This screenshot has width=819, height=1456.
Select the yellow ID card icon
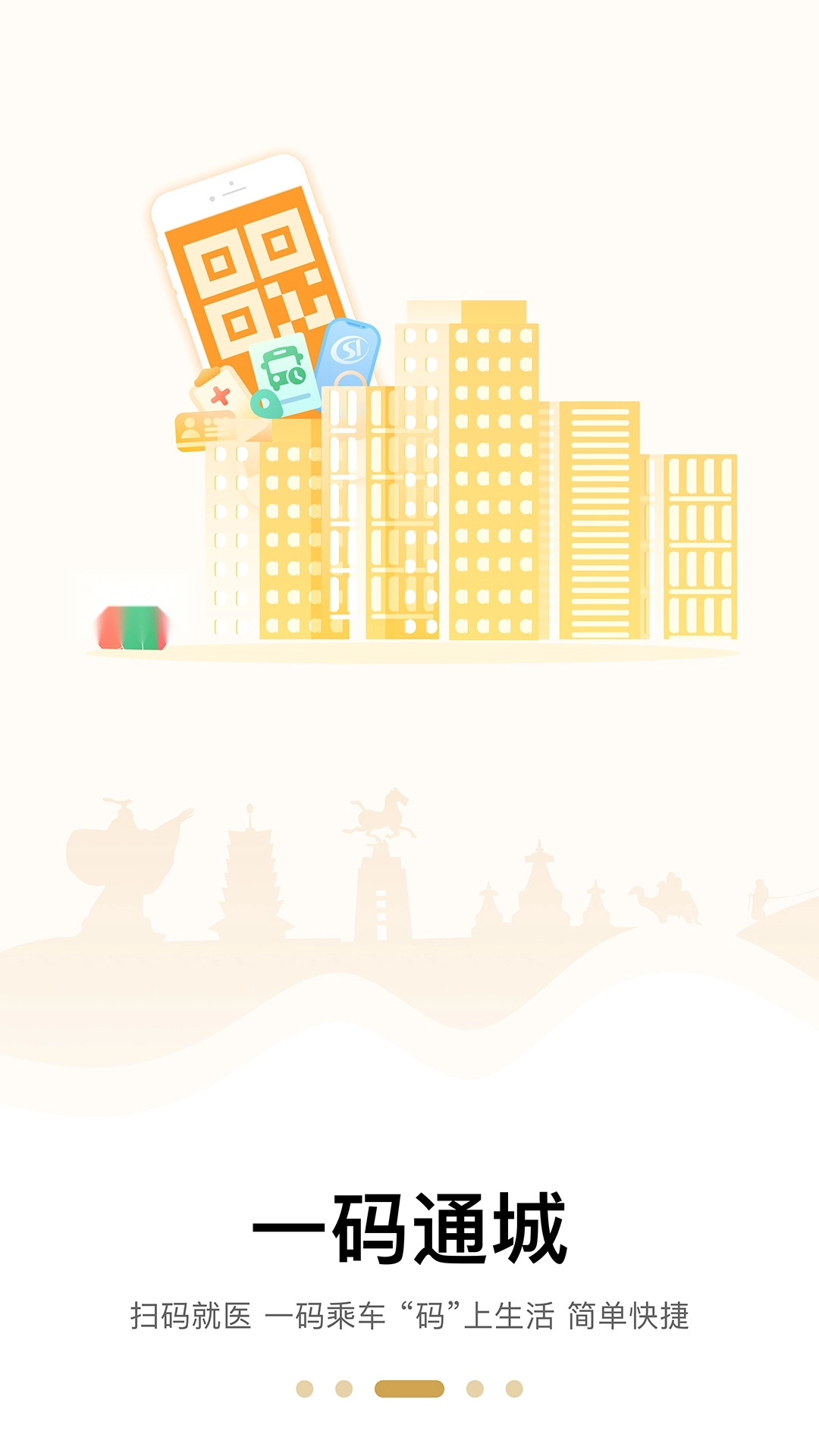(199, 428)
